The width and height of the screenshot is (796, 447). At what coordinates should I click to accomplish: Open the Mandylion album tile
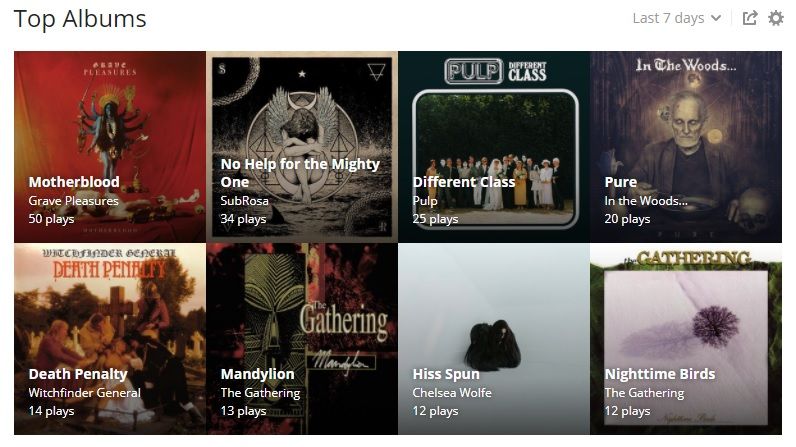tap(301, 339)
